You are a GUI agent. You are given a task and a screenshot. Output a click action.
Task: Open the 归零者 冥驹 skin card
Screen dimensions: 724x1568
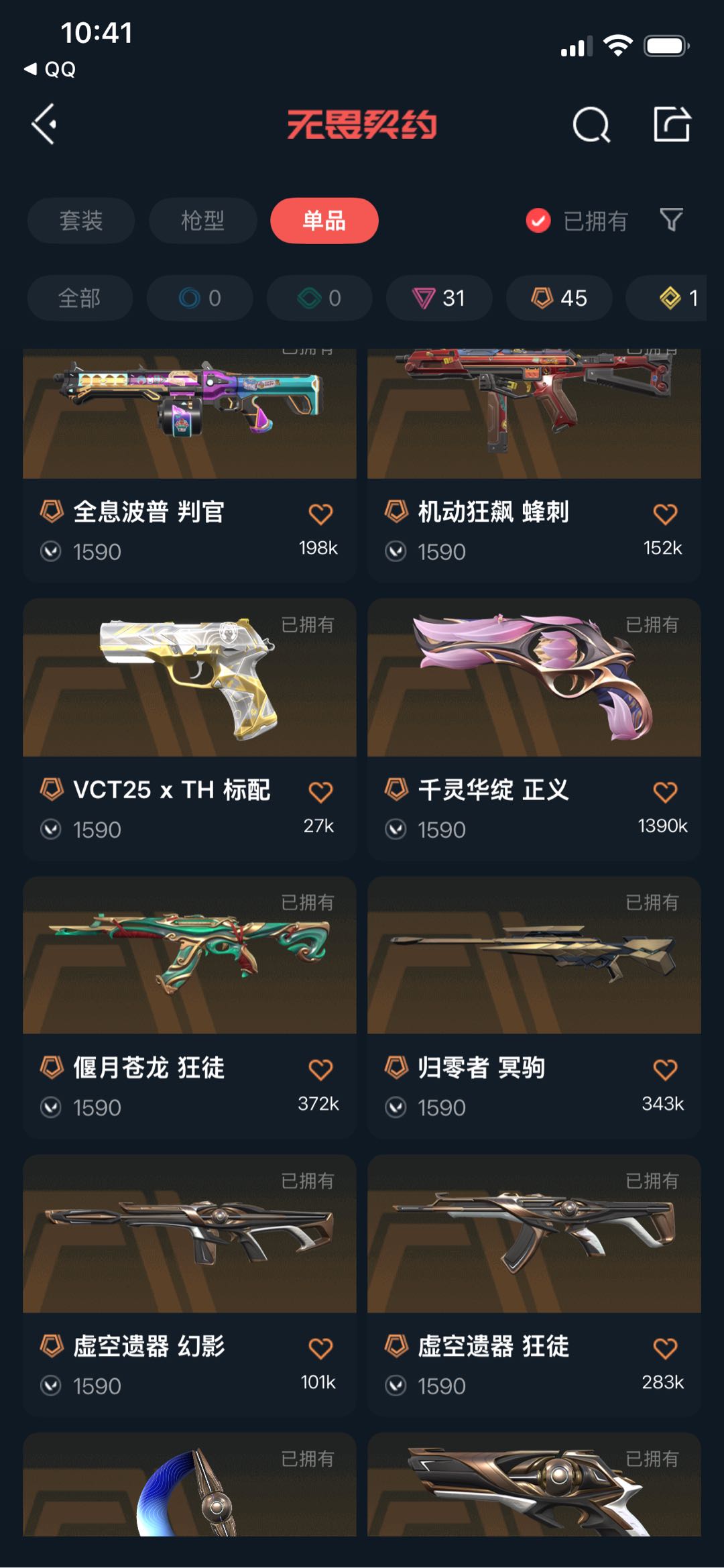tap(534, 1007)
